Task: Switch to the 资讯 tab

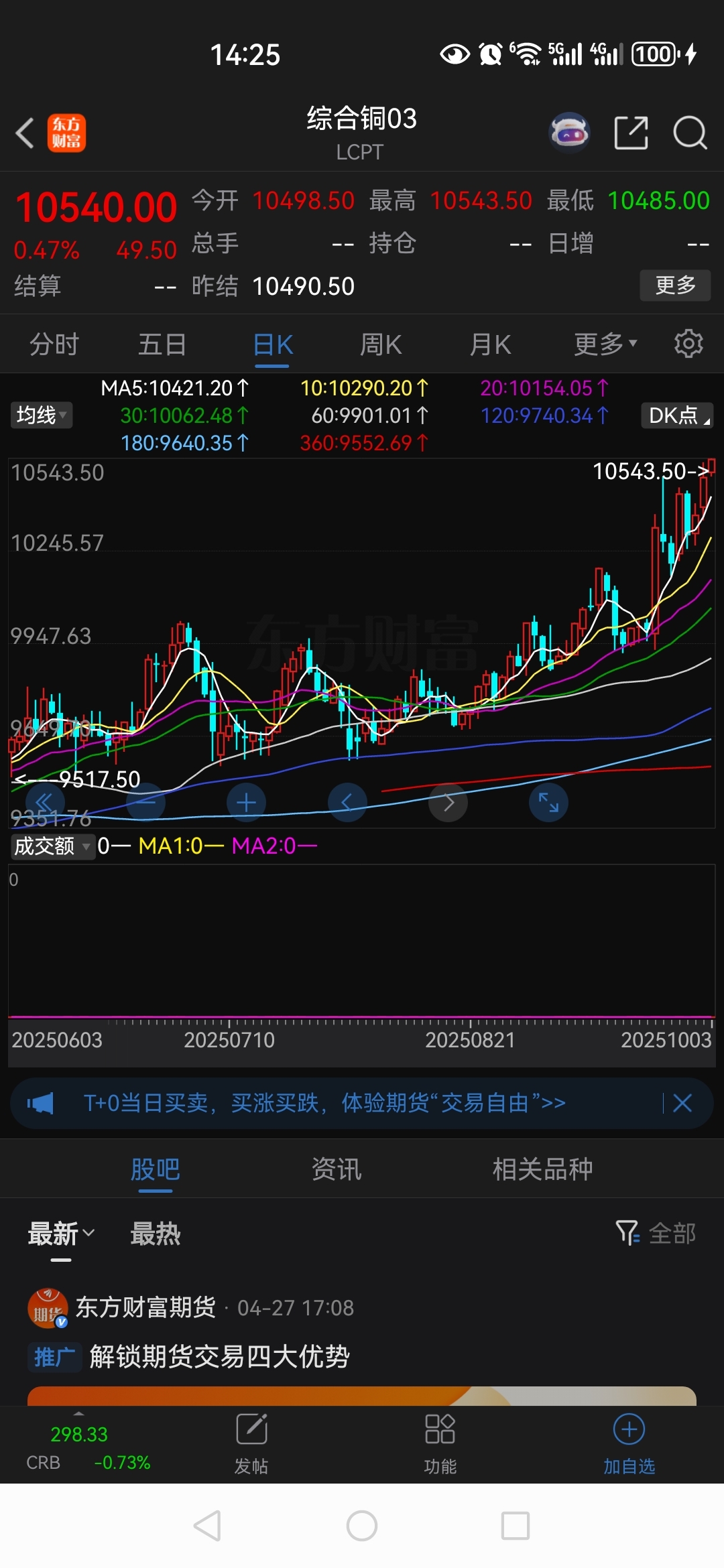Action: click(336, 1168)
